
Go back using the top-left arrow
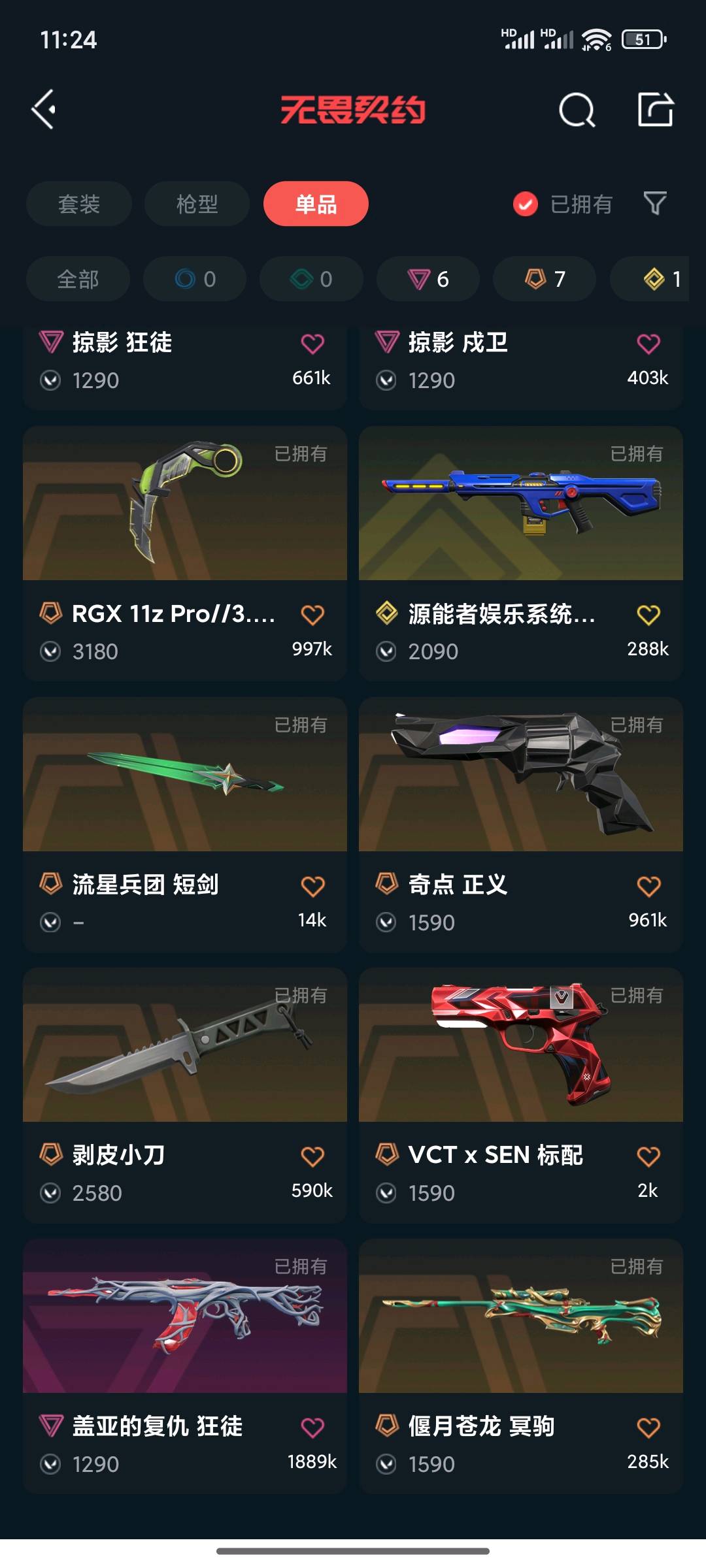(44, 109)
